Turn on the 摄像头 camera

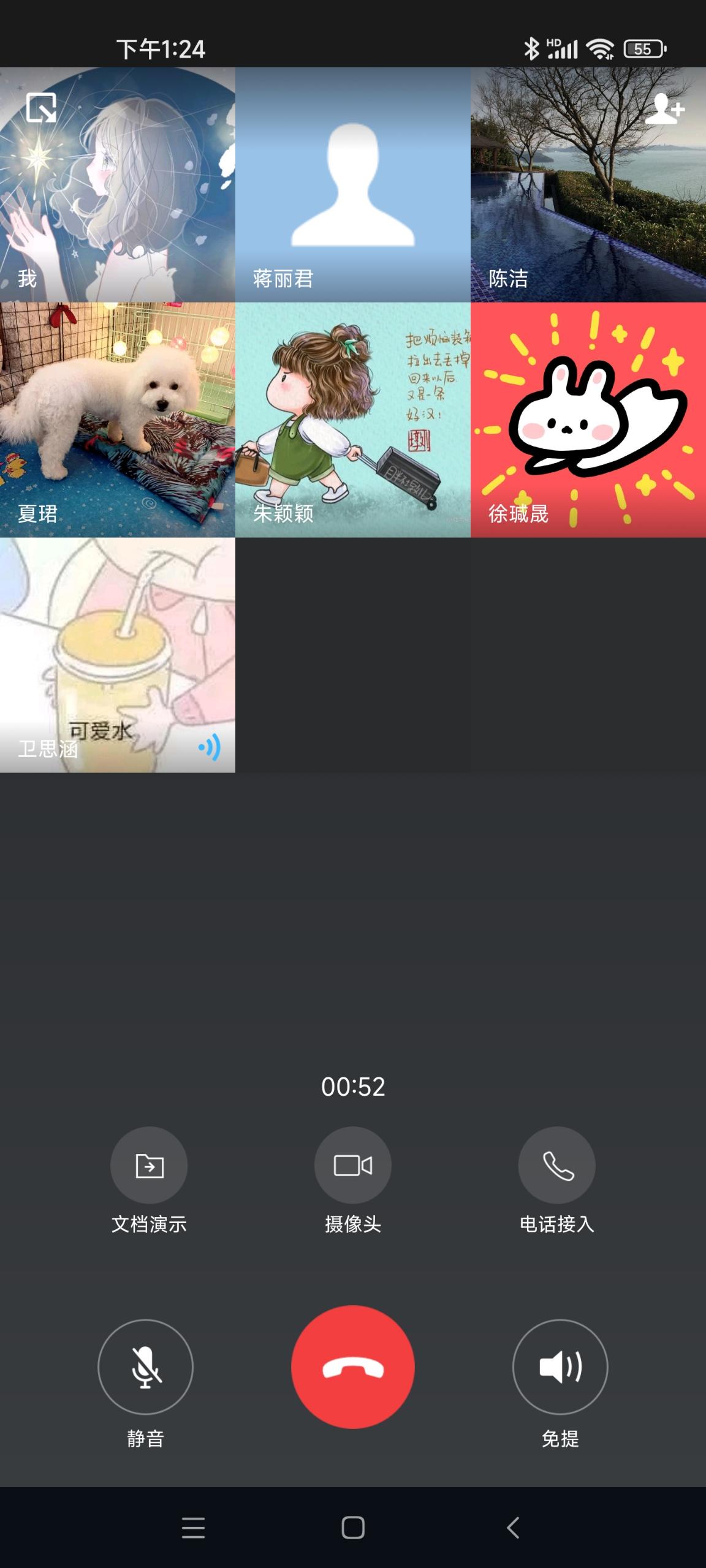(353, 1165)
